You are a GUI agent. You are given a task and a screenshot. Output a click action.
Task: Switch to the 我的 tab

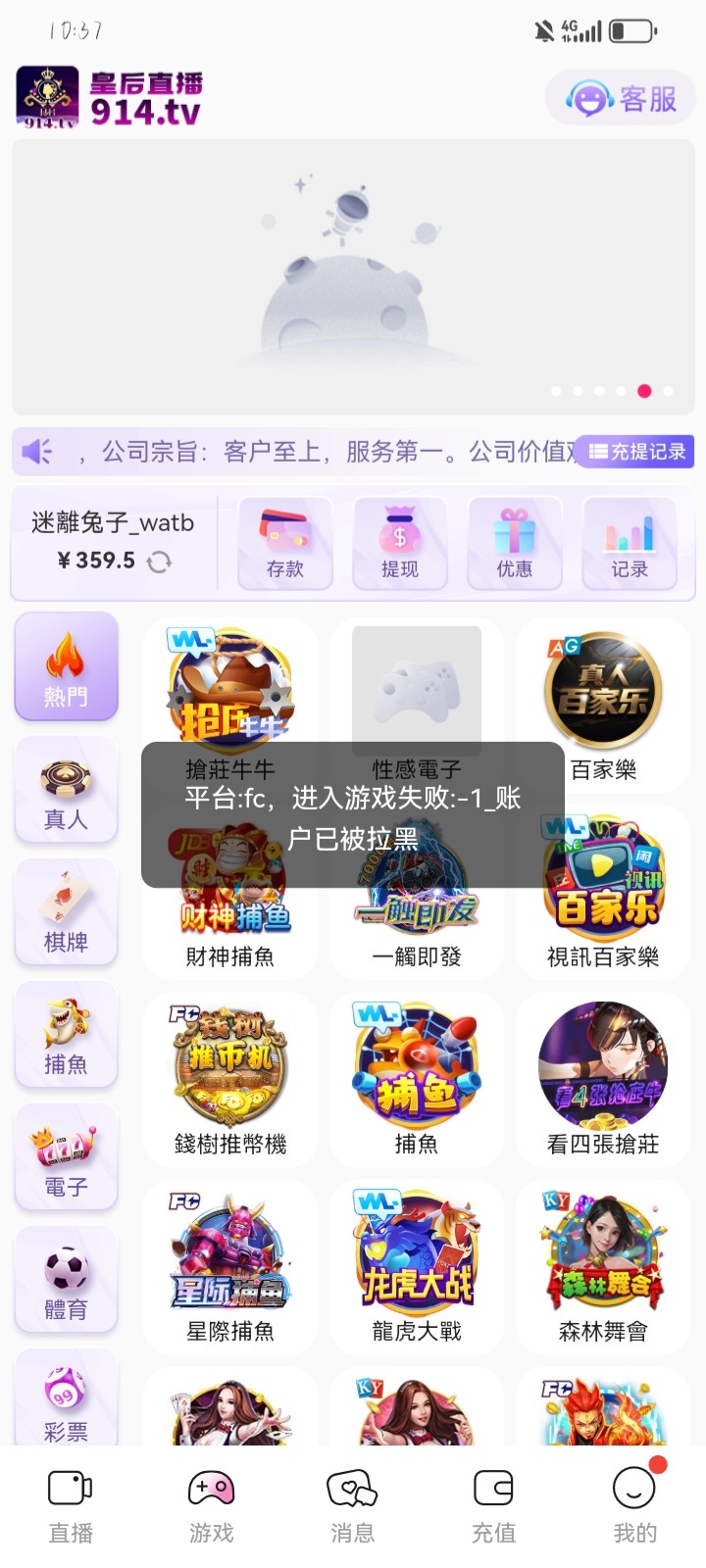[x=634, y=1505]
